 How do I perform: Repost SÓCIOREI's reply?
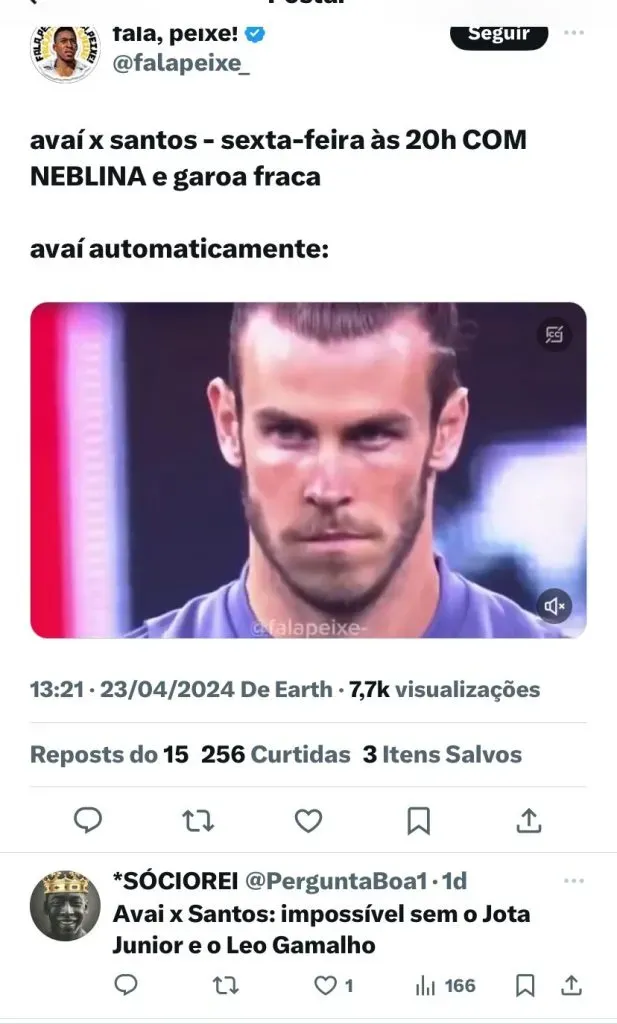tap(226, 986)
